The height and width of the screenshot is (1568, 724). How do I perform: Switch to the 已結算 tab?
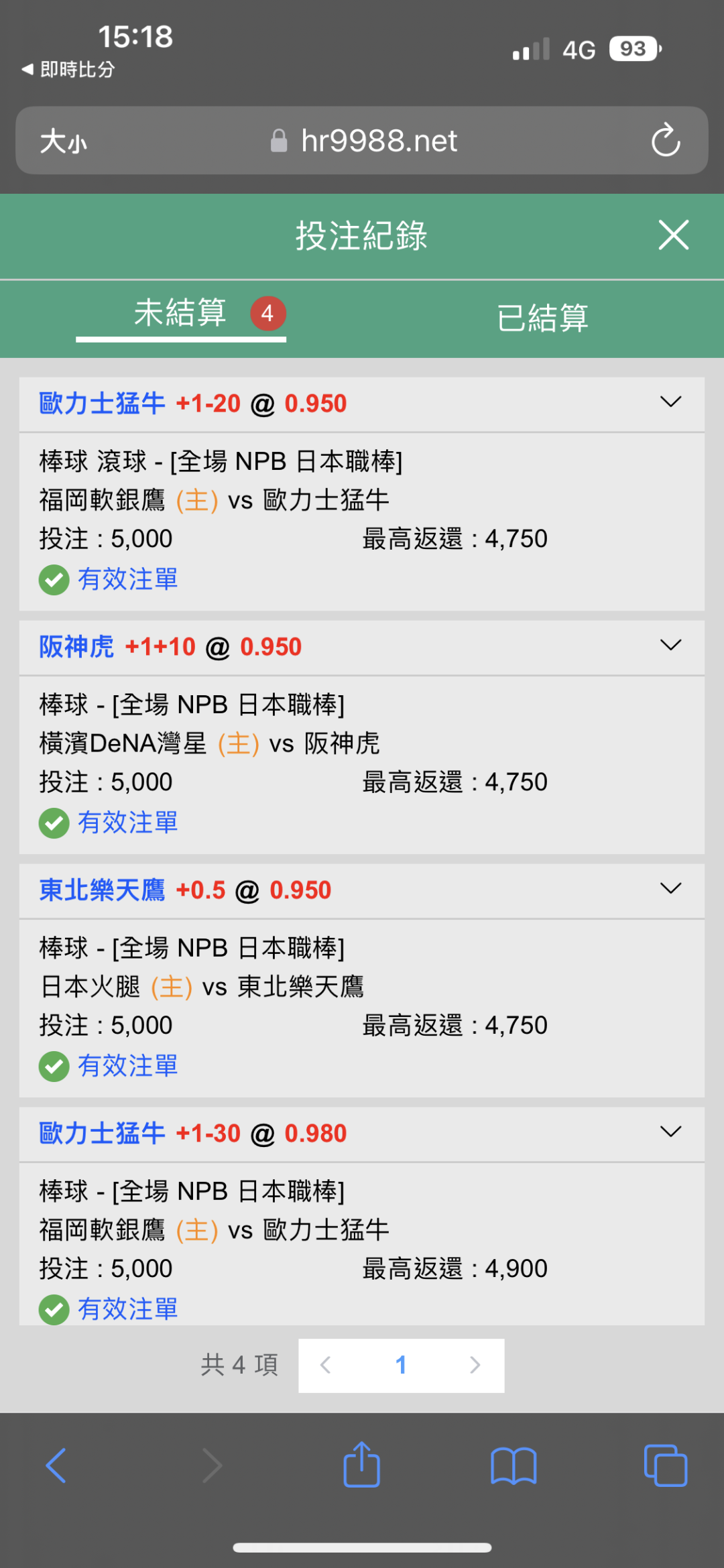pos(542,317)
